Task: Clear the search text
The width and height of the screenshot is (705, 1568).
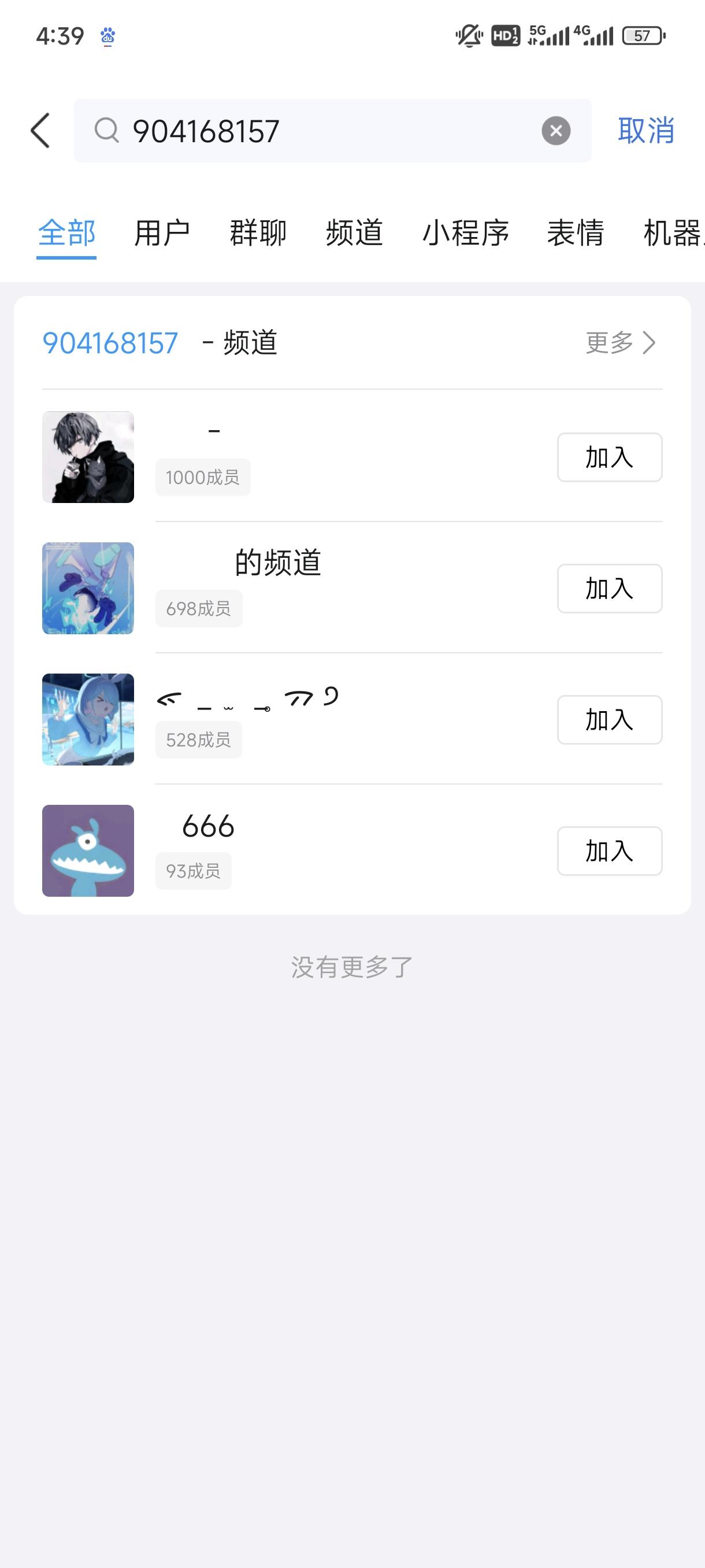Action: coord(555,131)
